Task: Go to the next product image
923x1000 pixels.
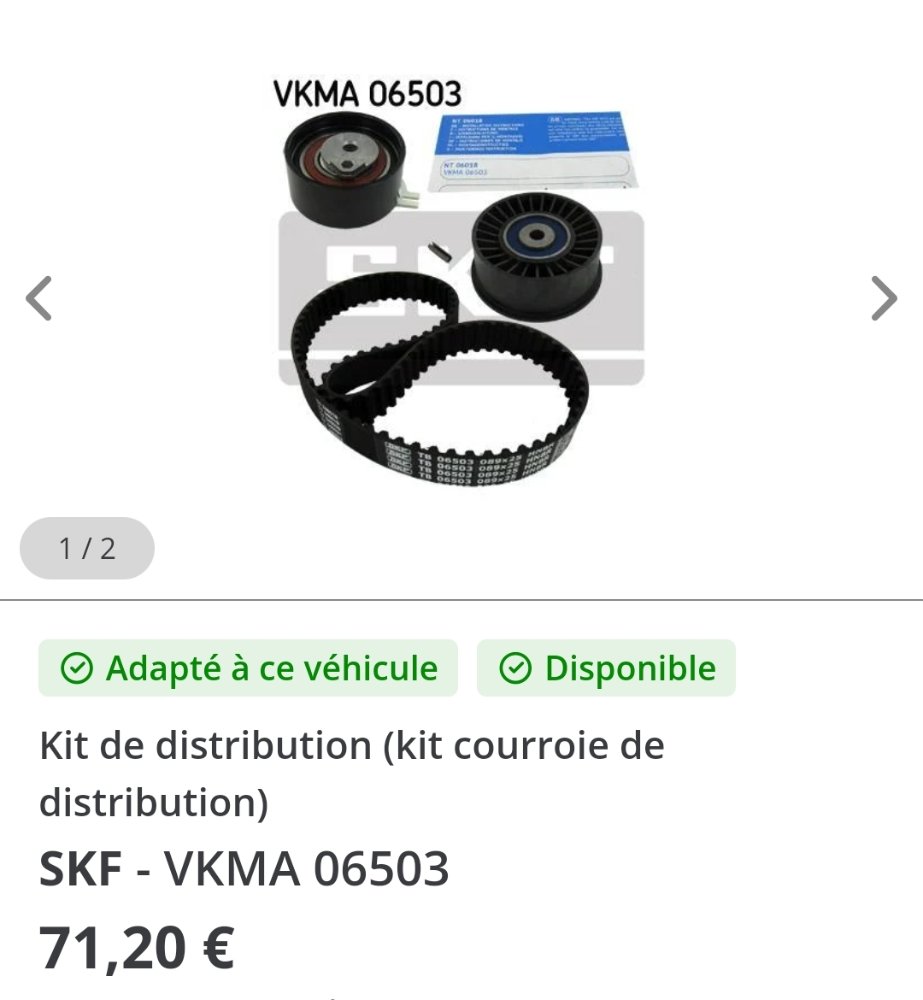Action: click(x=883, y=297)
